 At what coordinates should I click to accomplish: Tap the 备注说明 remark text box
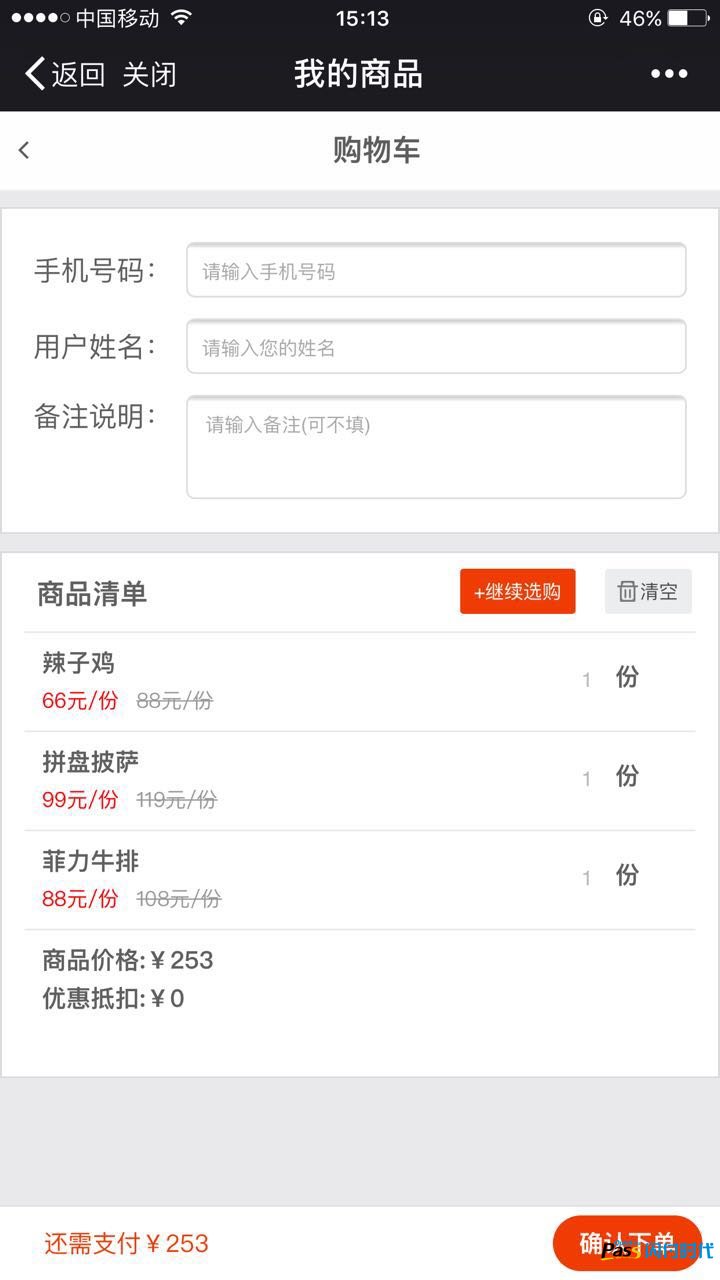point(436,447)
